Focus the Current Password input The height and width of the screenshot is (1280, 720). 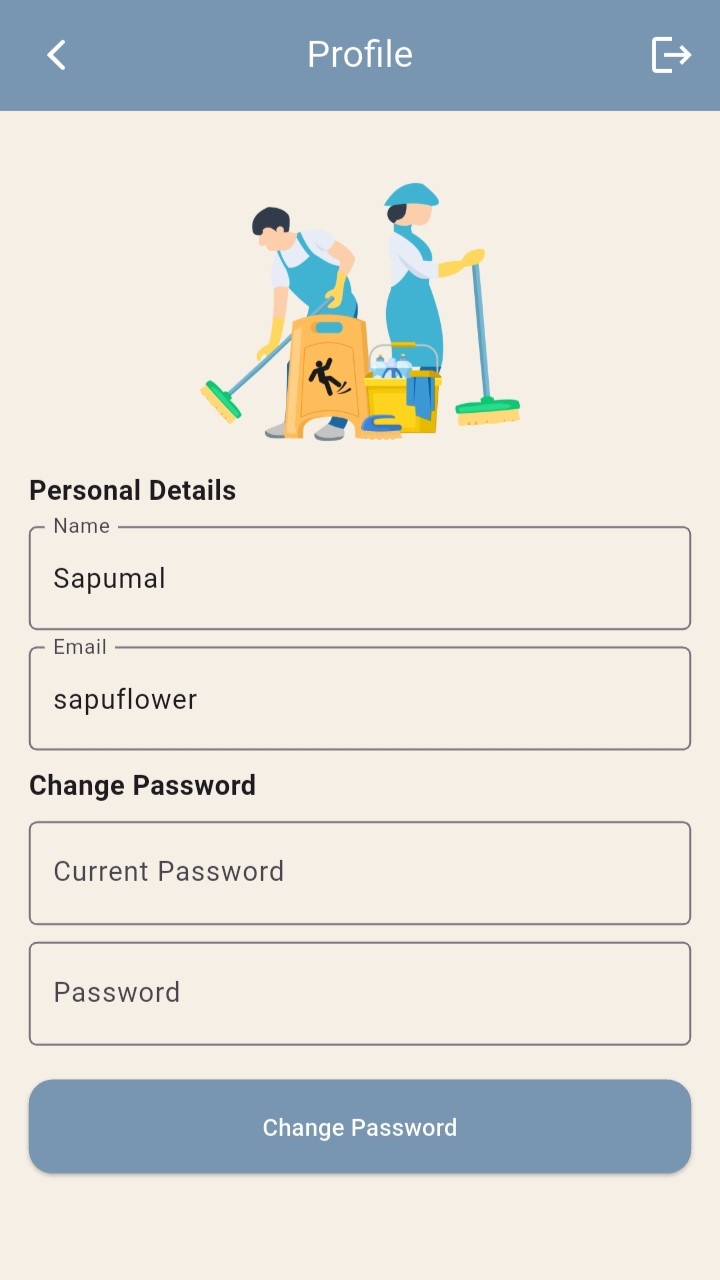360,872
